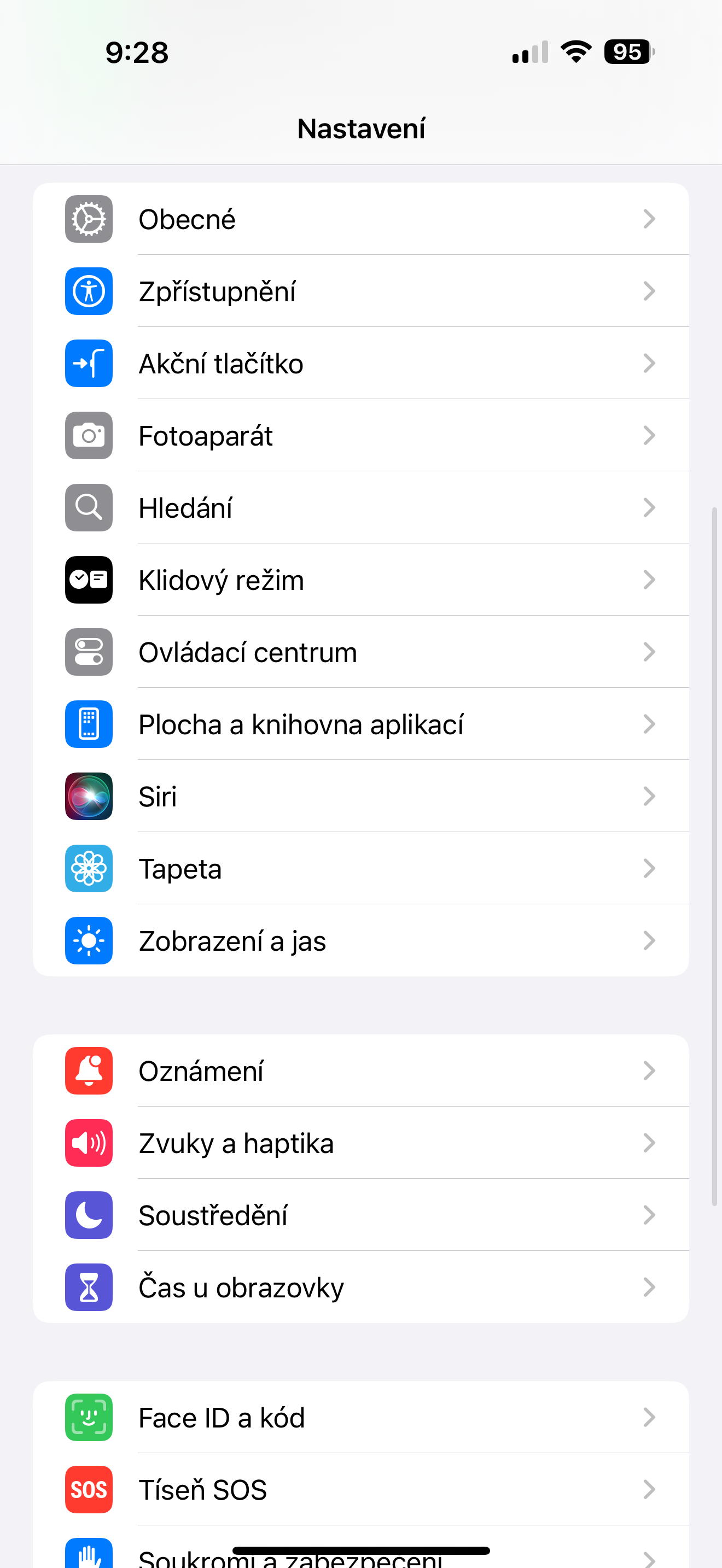Go to Oznámení settings

click(360, 1070)
